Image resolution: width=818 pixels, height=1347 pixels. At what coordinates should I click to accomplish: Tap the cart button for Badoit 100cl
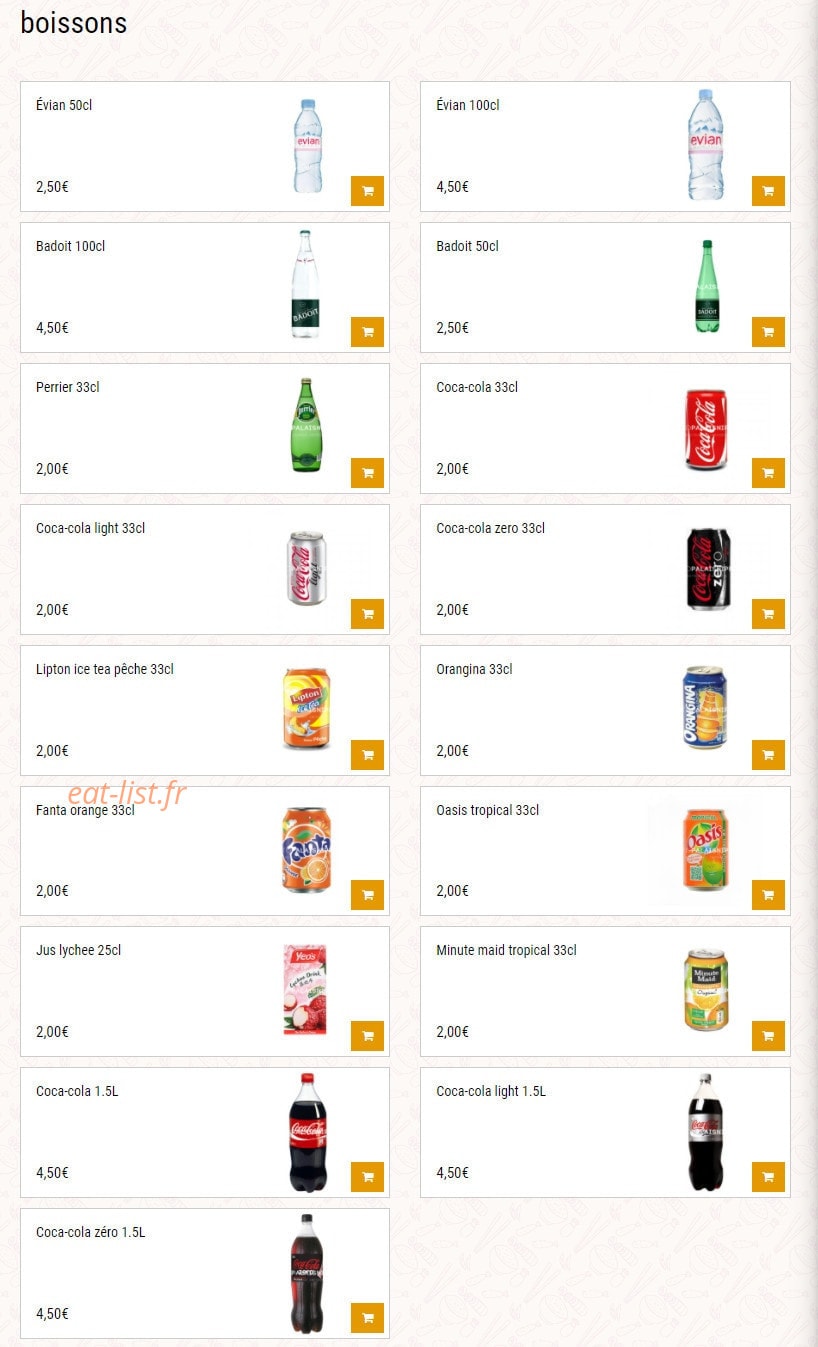tap(367, 332)
